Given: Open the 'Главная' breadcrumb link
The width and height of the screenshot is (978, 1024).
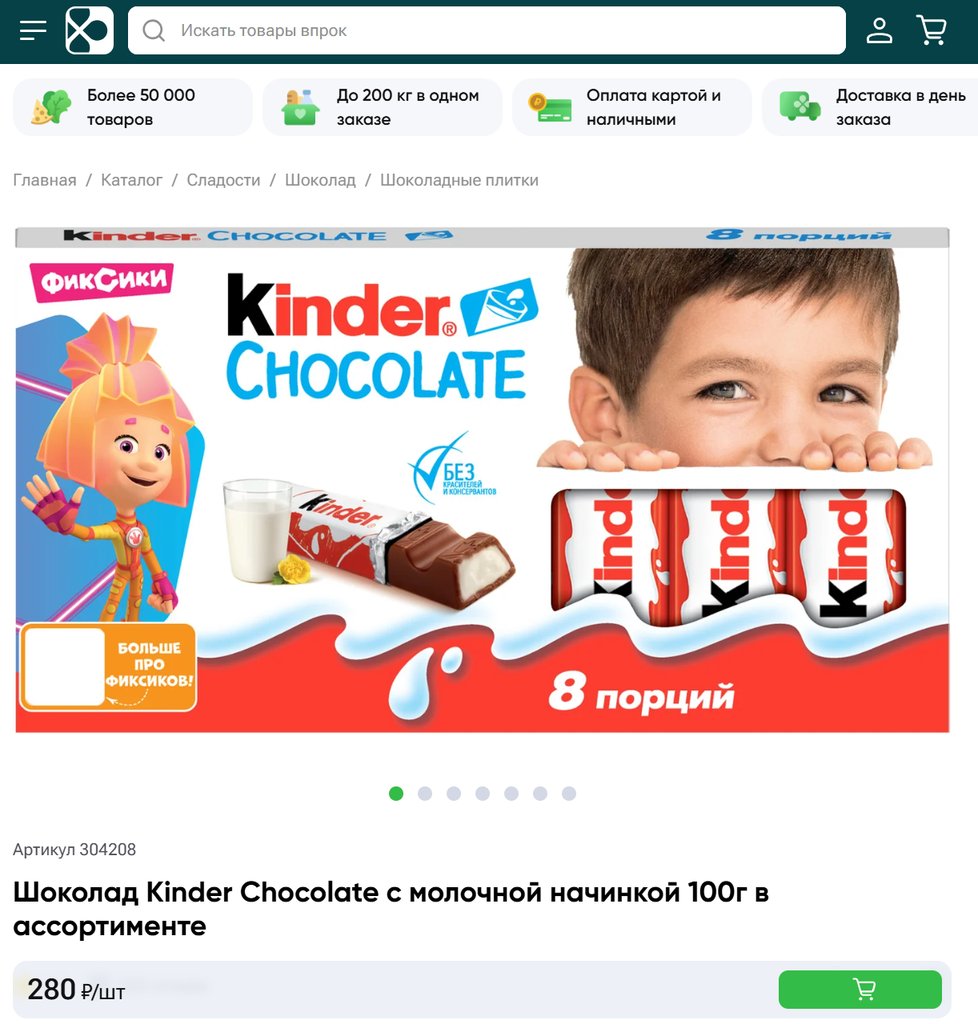Looking at the screenshot, I should pos(45,180).
